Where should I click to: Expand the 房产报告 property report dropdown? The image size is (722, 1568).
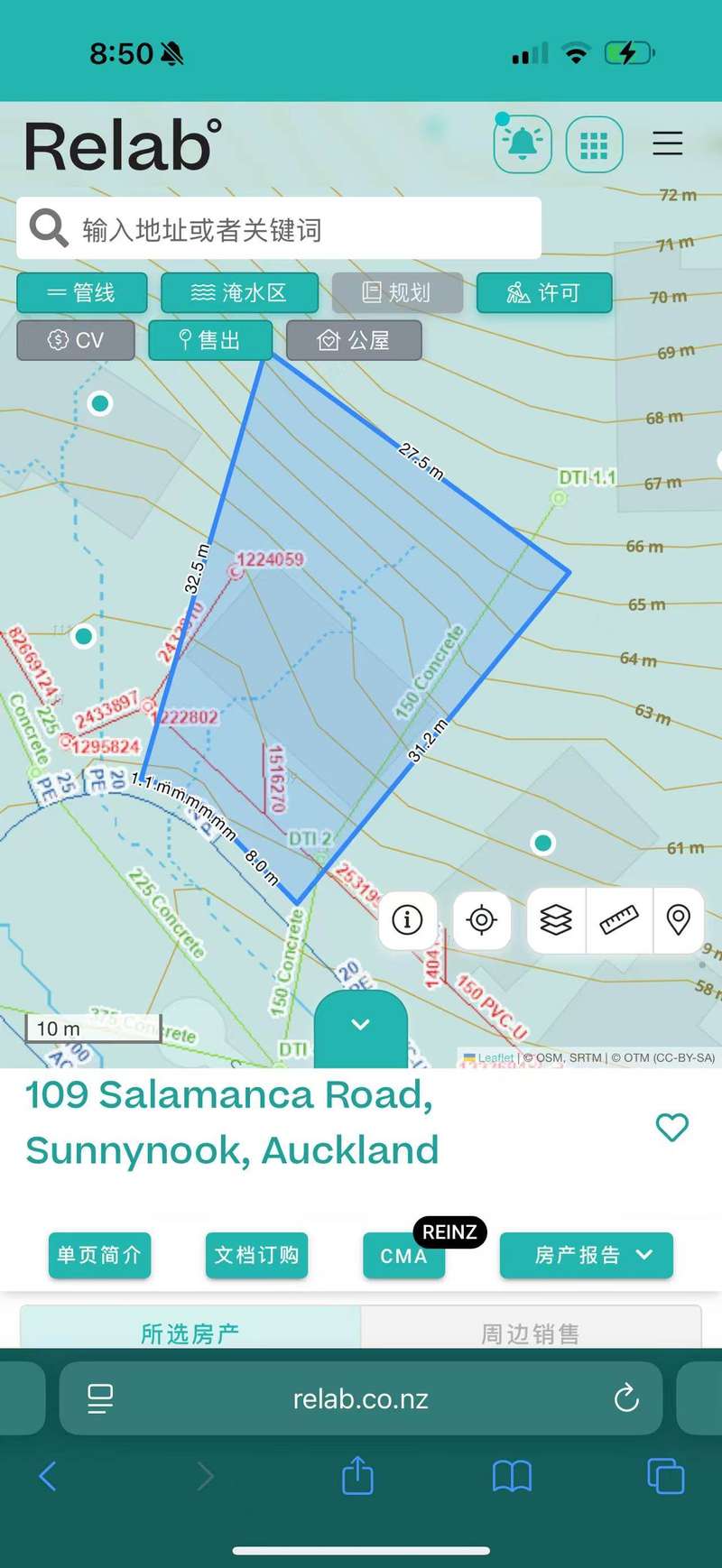pyautogui.click(x=587, y=1255)
